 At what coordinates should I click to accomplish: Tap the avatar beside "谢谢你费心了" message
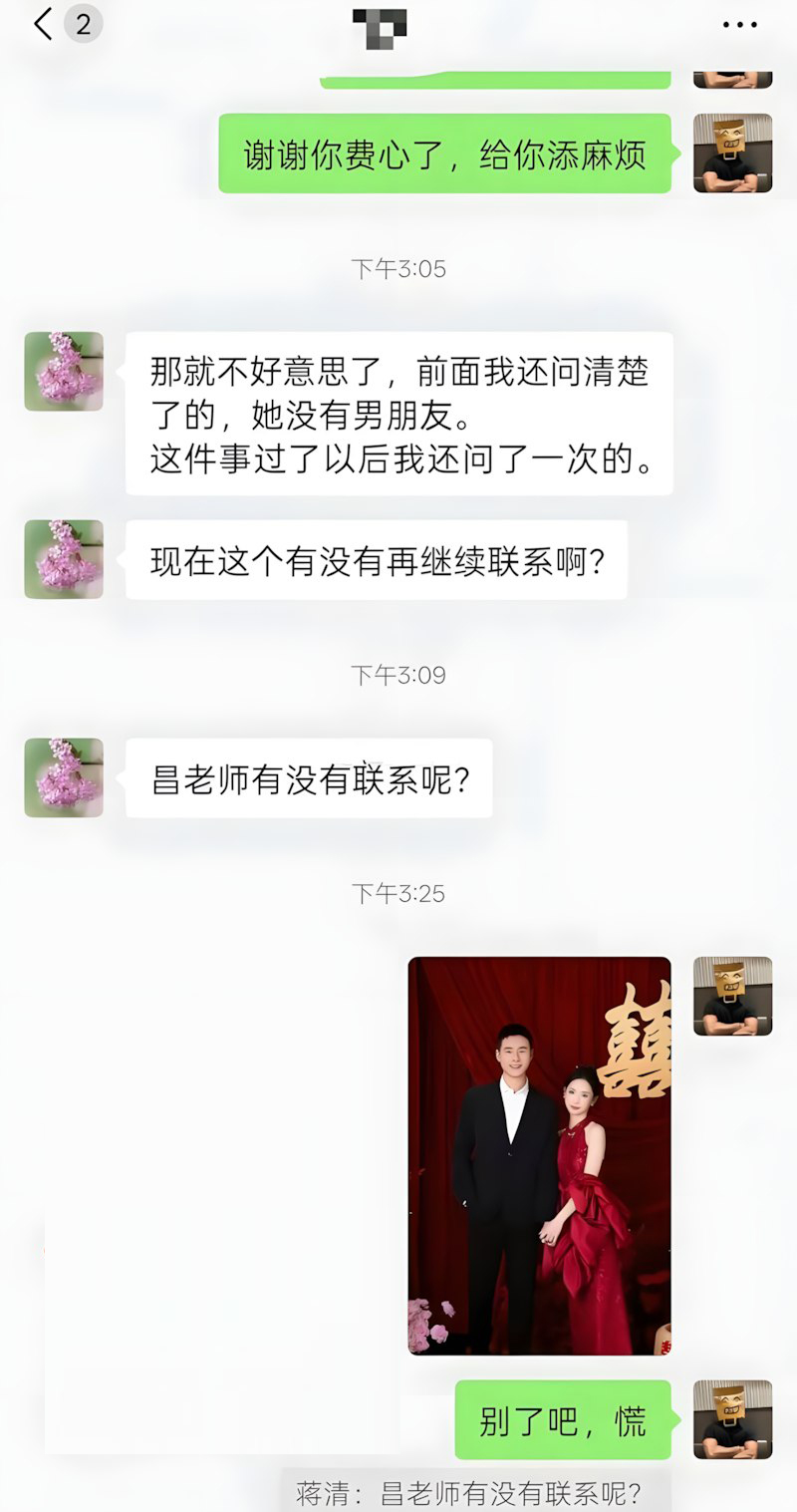pos(732,152)
